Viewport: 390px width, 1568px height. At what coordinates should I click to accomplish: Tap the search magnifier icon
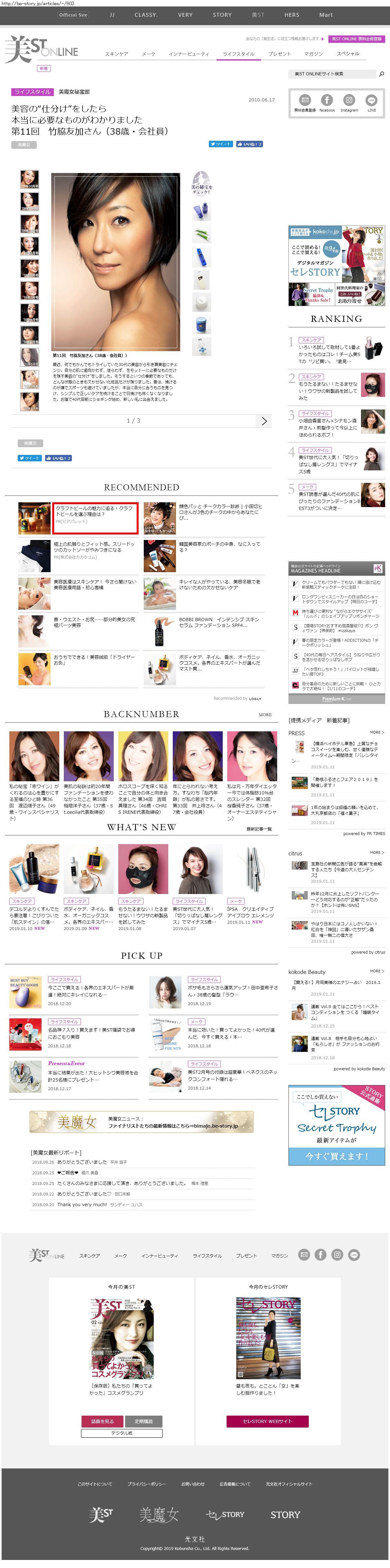382,74
